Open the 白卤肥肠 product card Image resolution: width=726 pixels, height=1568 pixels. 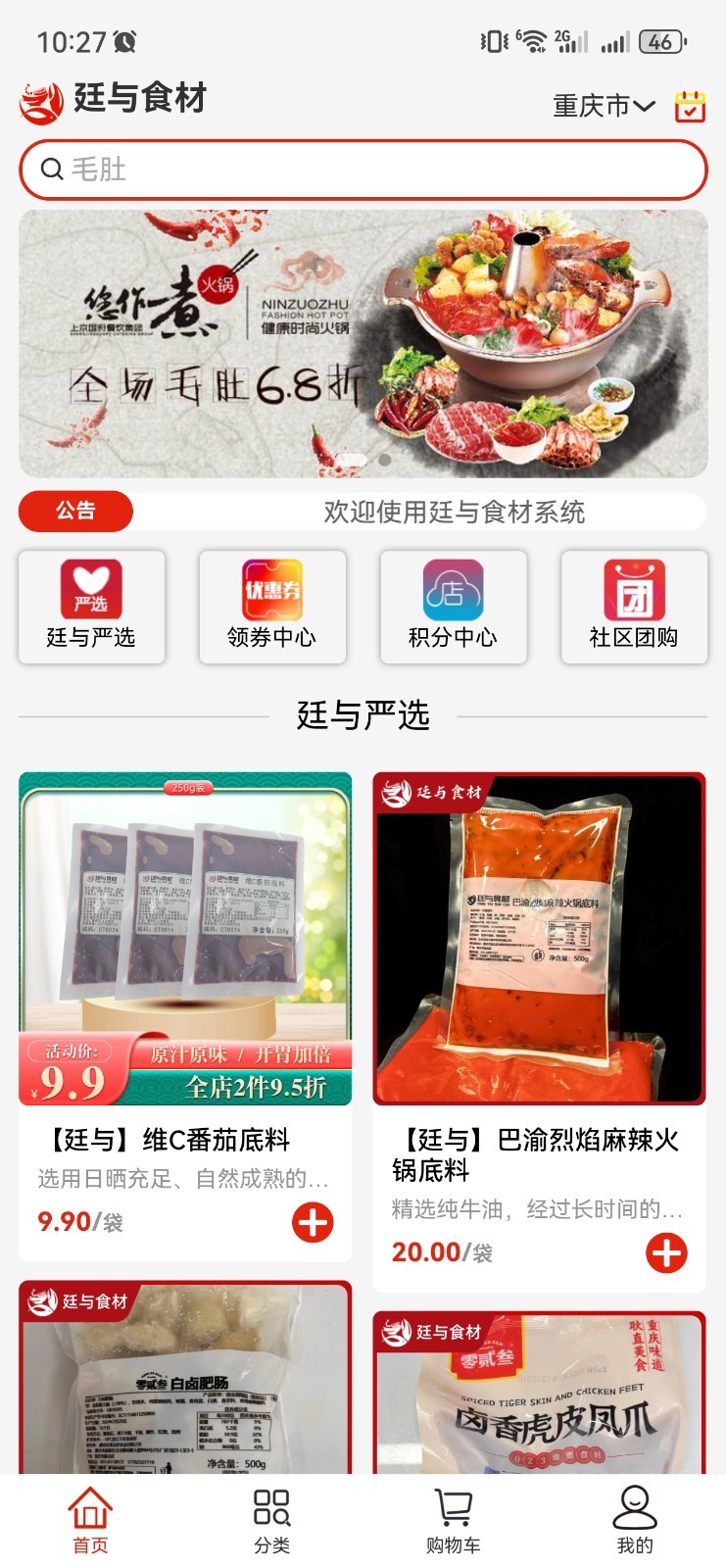(185, 1377)
